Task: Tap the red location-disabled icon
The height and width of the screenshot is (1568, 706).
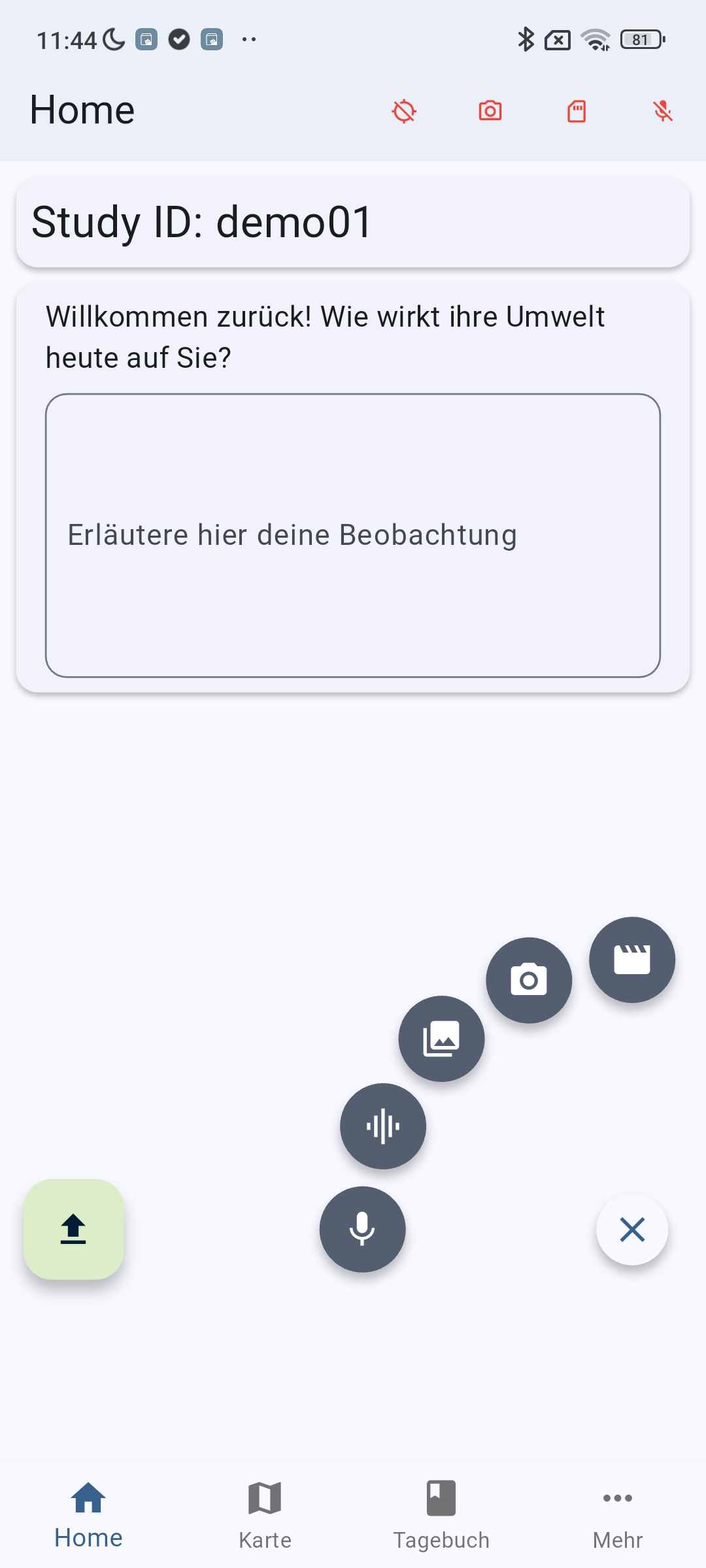Action: 404,111
